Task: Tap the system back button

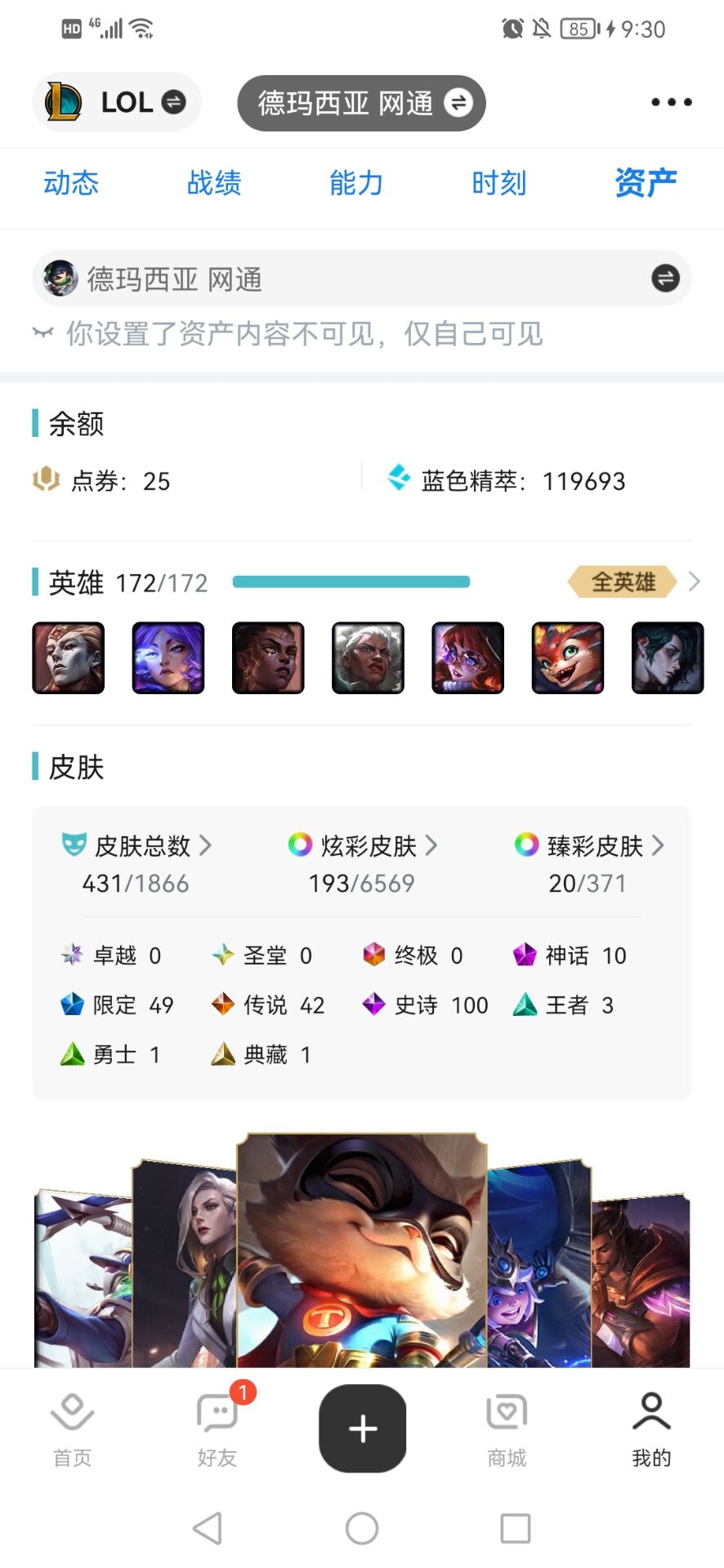Action: [208, 1528]
